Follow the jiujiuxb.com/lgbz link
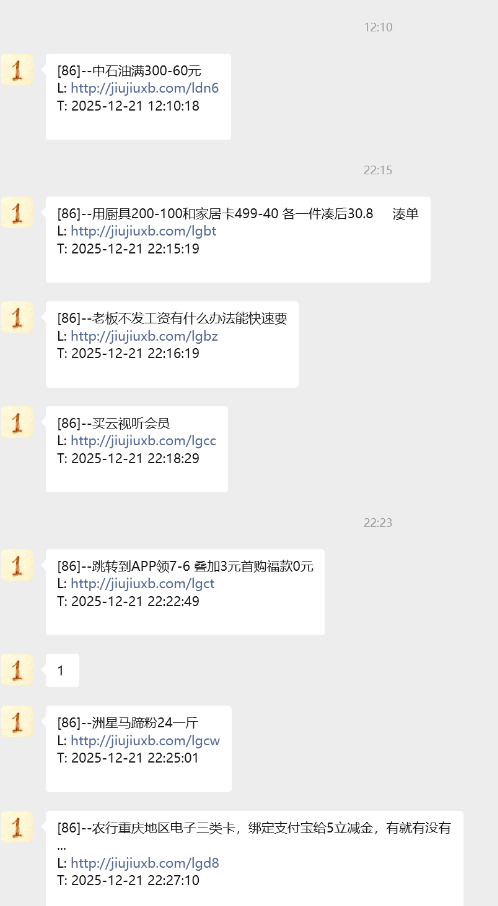 click(x=144, y=336)
